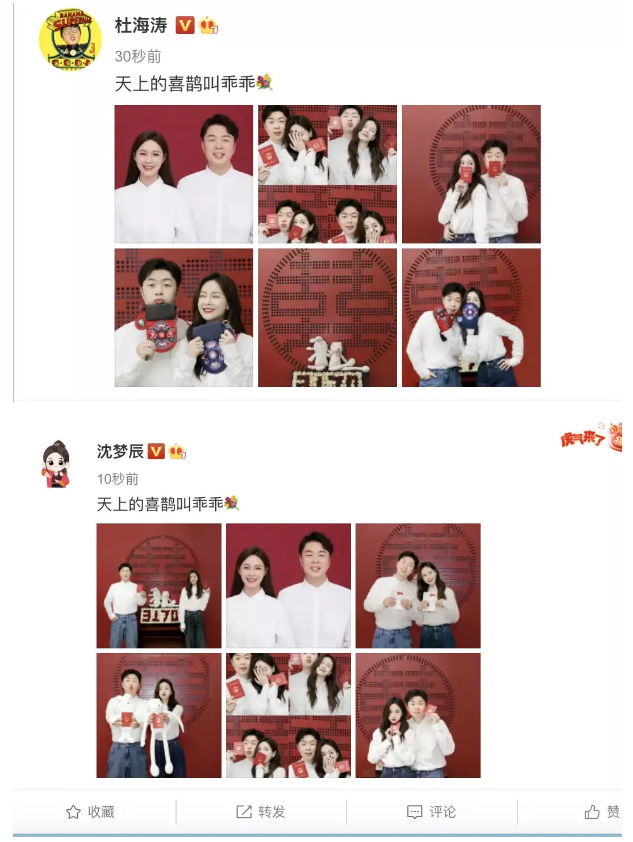This screenshot has width=633, height=842.
Task: Open 沈梦辰's profile avatar
Action: (56, 464)
